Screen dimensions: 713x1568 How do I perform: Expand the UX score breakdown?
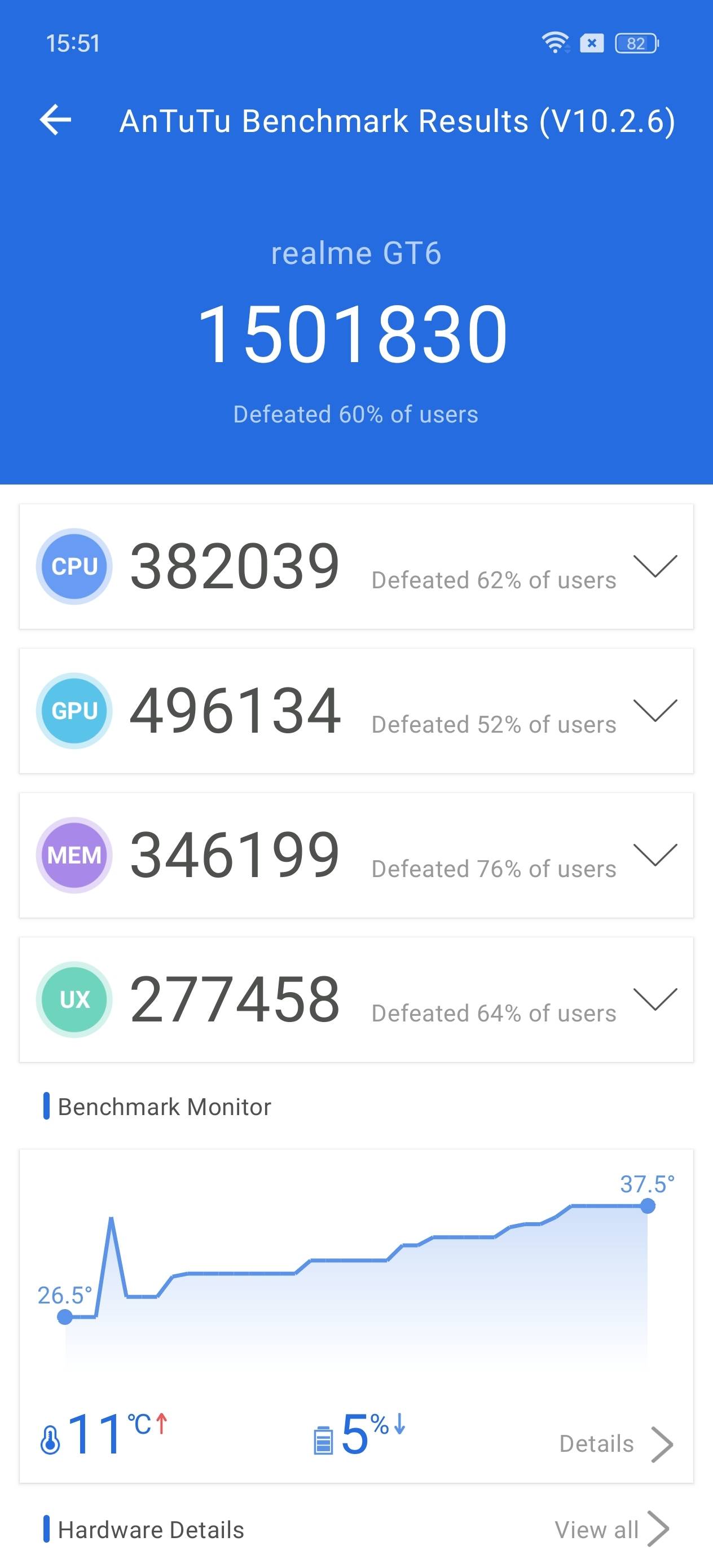tap(655, 999)
